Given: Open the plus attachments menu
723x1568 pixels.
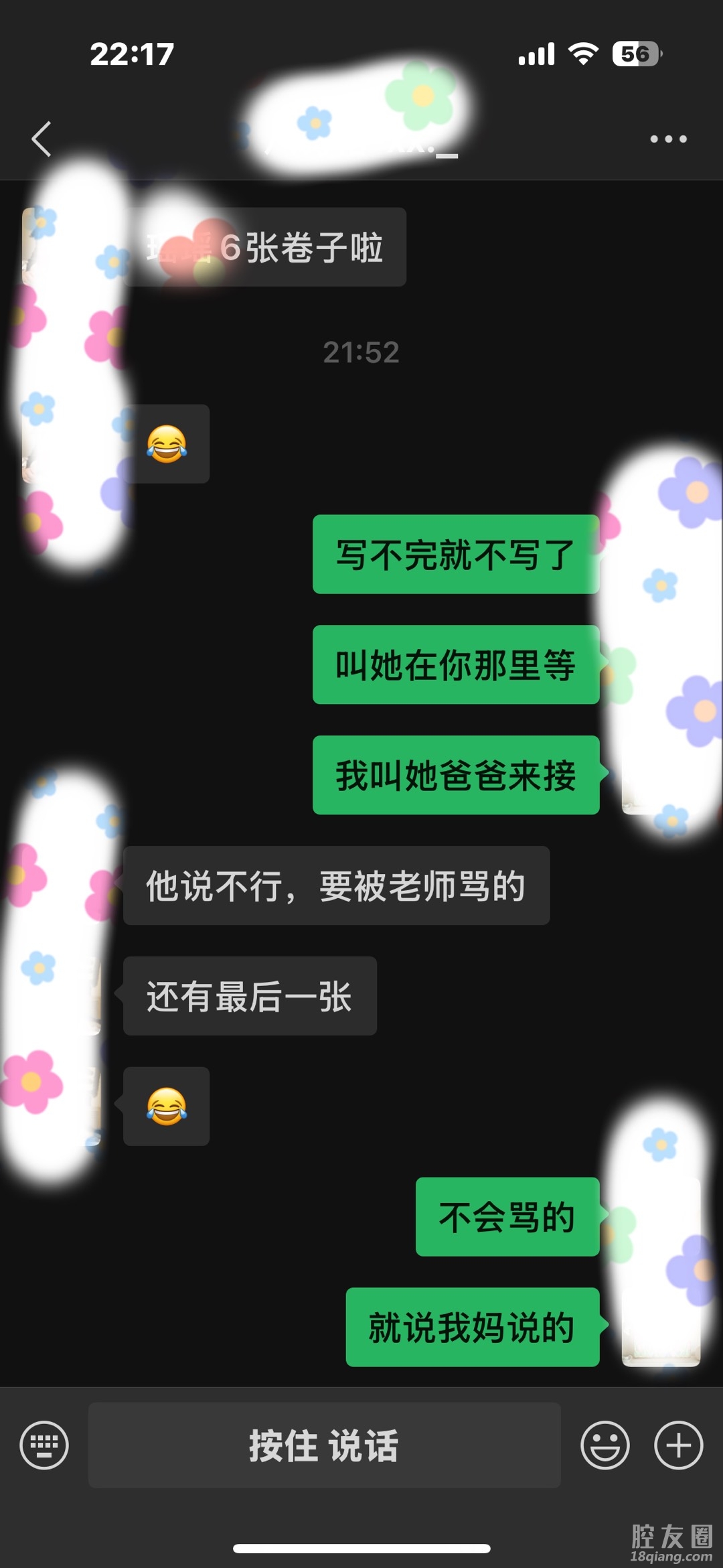Looking at the screenshot, I should click(x=678, y=1445).
